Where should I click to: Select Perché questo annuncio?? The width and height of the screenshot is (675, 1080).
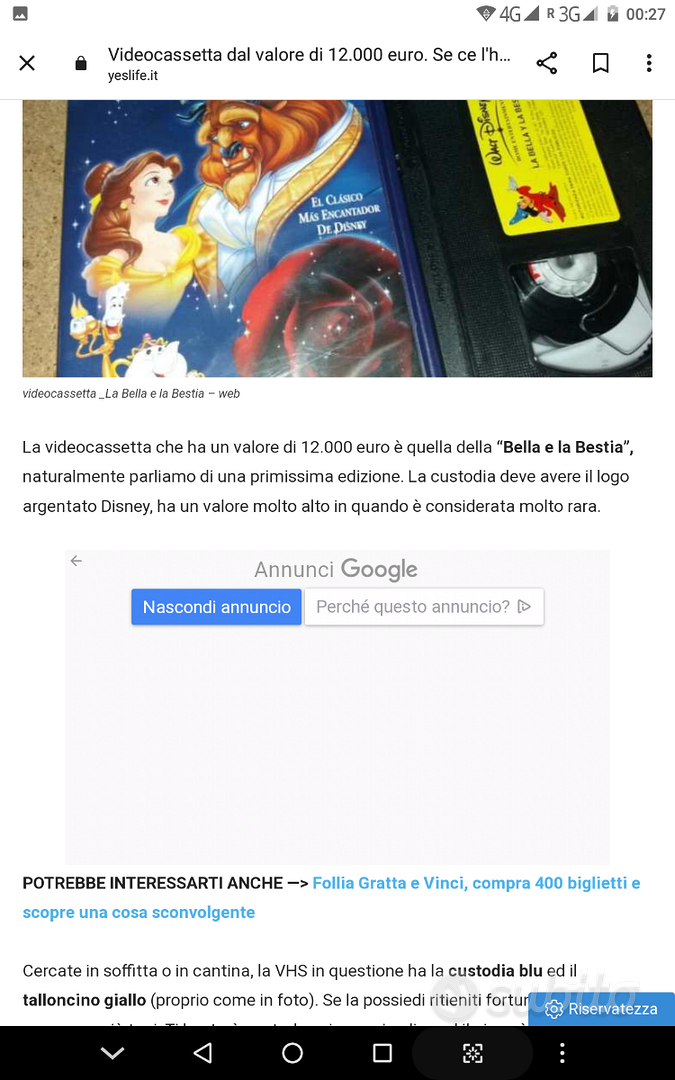(423, 607)
